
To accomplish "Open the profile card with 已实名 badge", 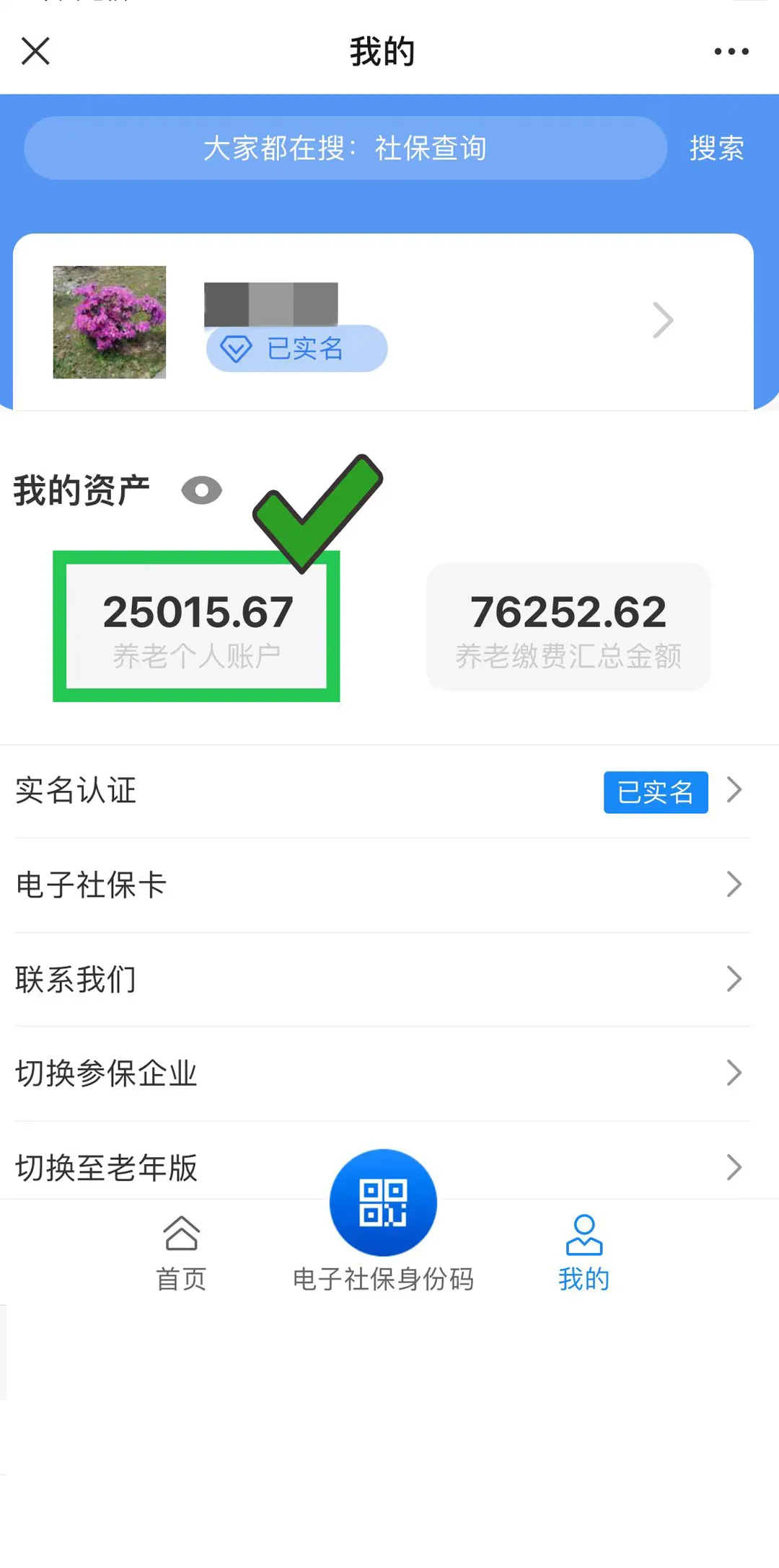I will coord(383,322).
